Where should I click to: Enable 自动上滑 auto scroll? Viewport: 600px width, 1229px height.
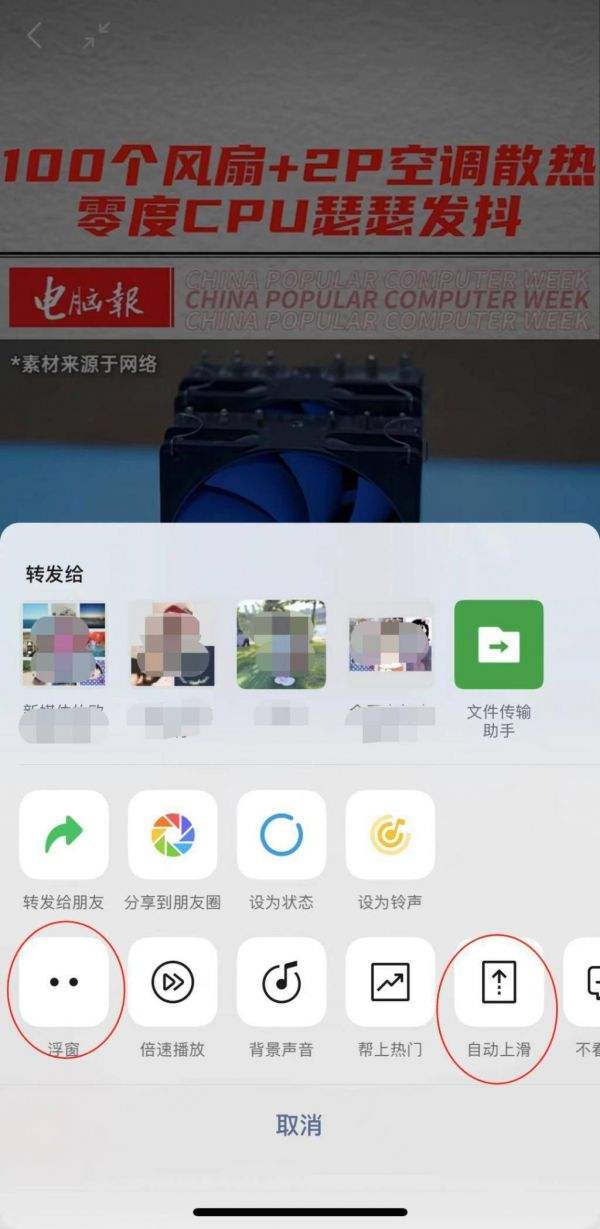(498, 982)
